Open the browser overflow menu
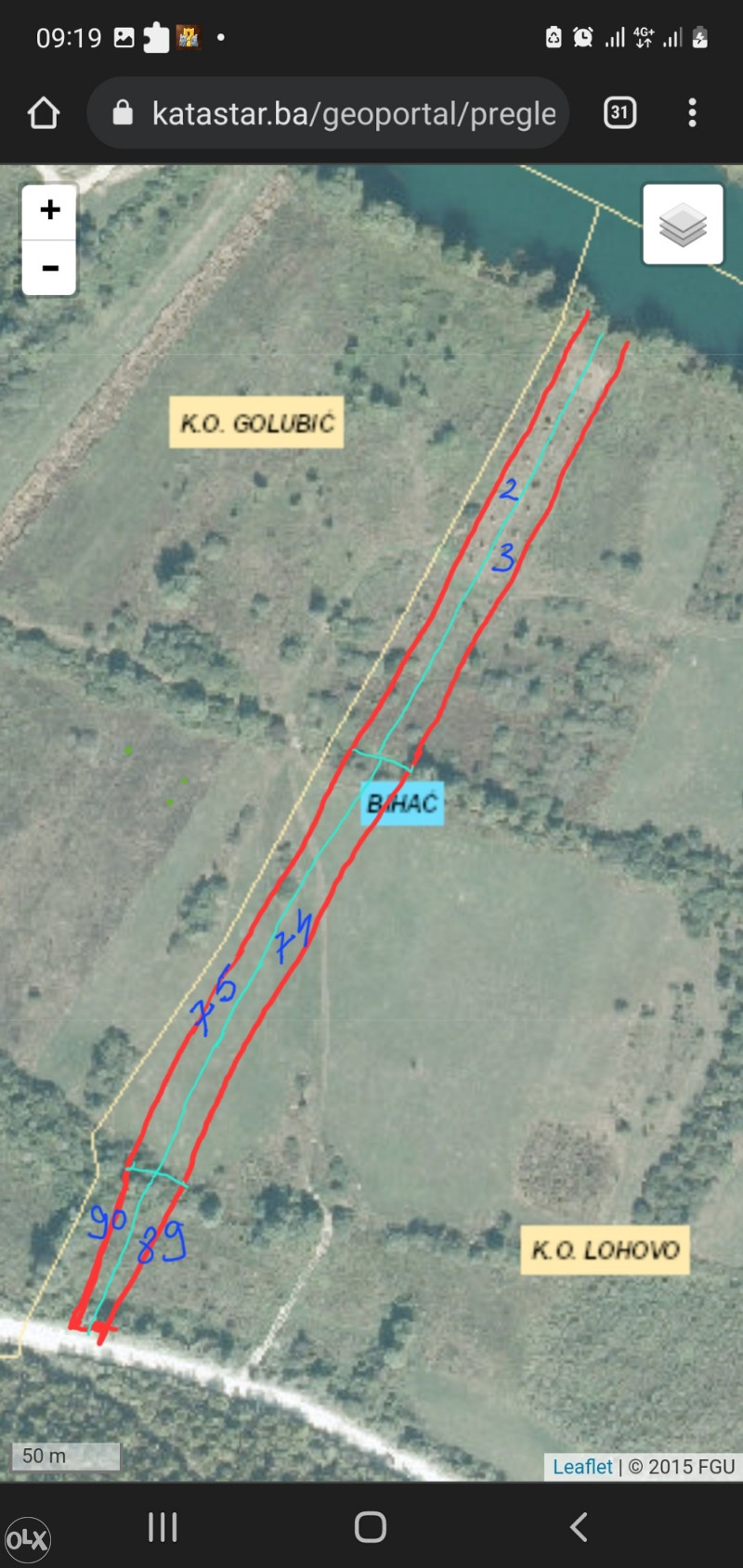Image resolution: width=743 pixels, height=1568 pixels. pos(692,113)
